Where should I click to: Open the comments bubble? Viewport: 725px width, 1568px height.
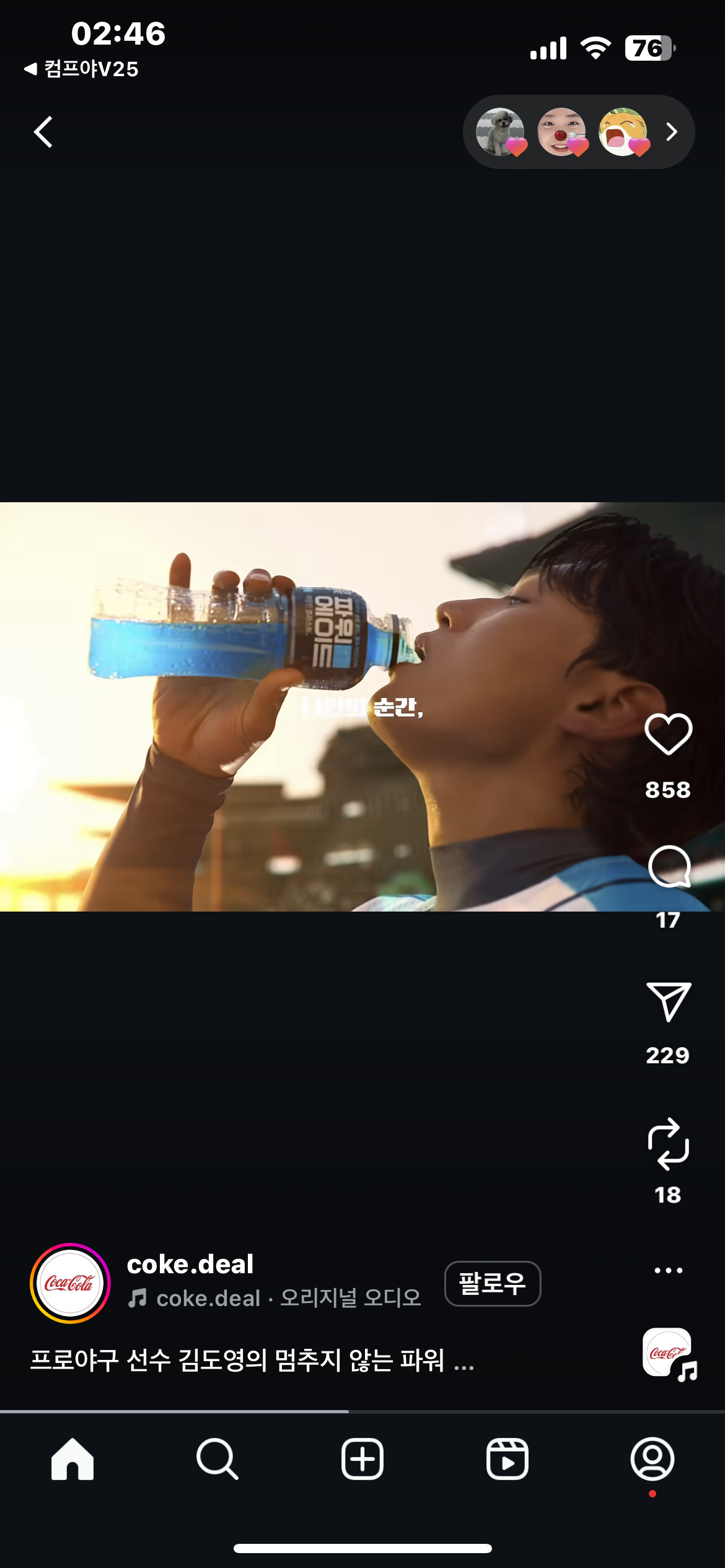(669, 866)
